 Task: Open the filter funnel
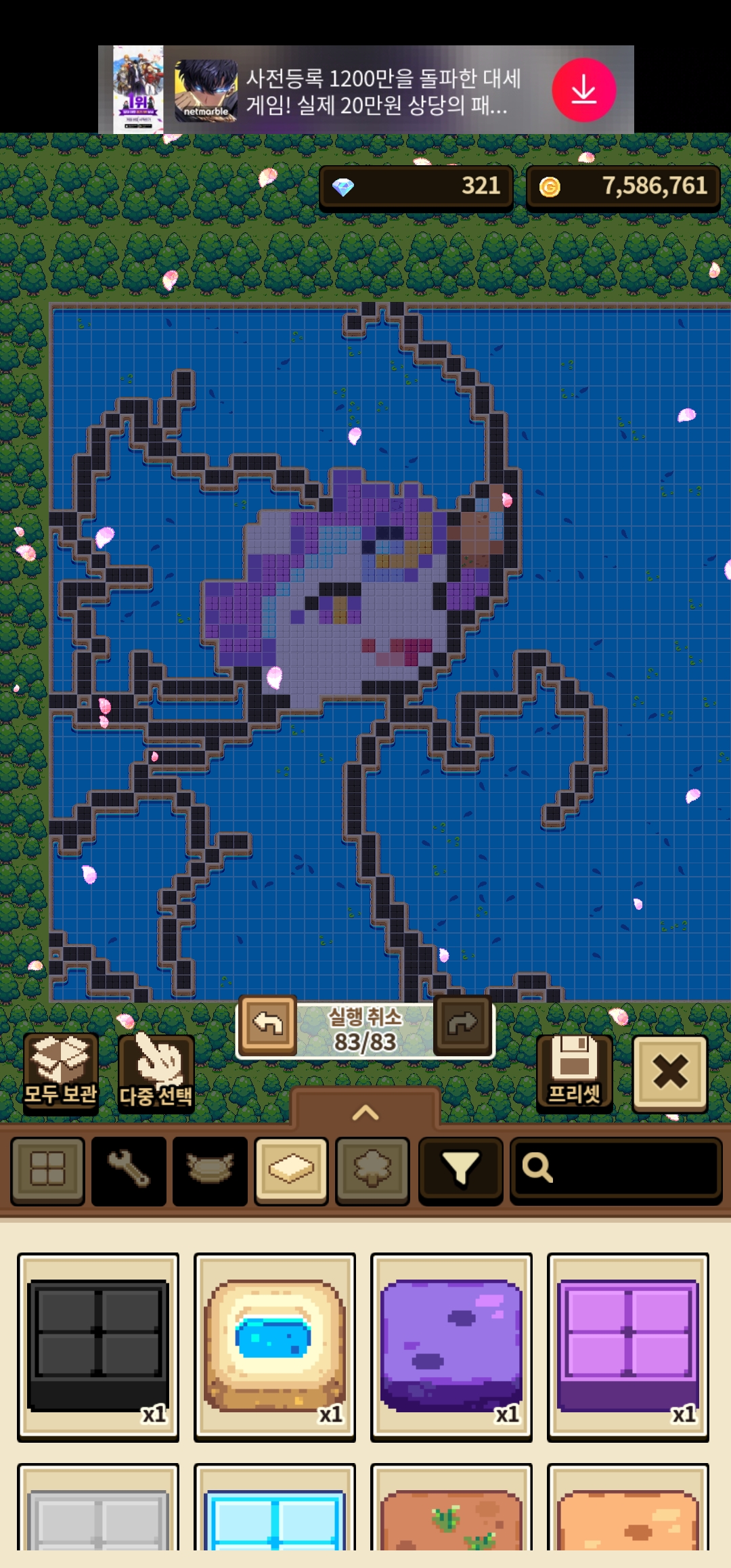pos(460,1170)
